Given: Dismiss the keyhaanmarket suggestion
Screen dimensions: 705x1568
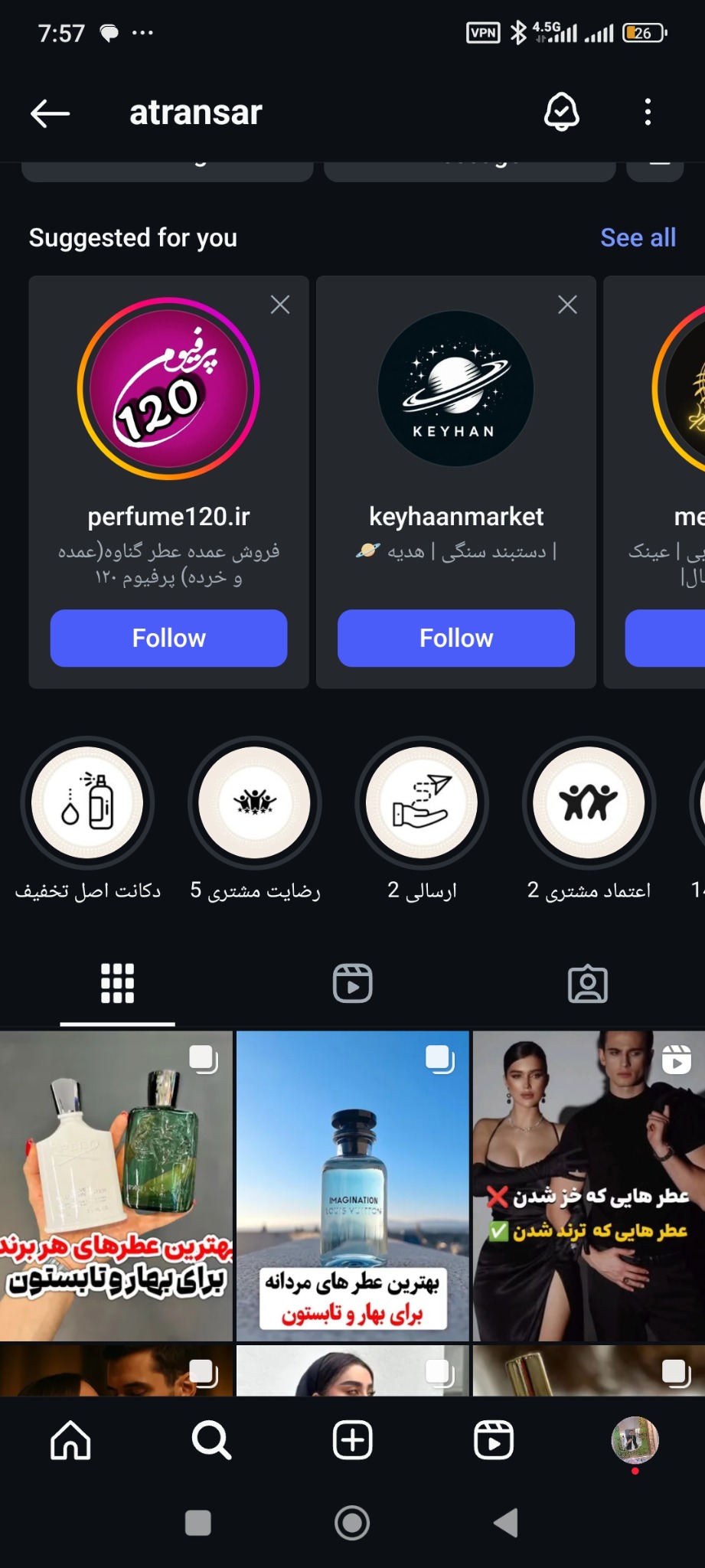Looking at the screenshot, I should point(567,305).
